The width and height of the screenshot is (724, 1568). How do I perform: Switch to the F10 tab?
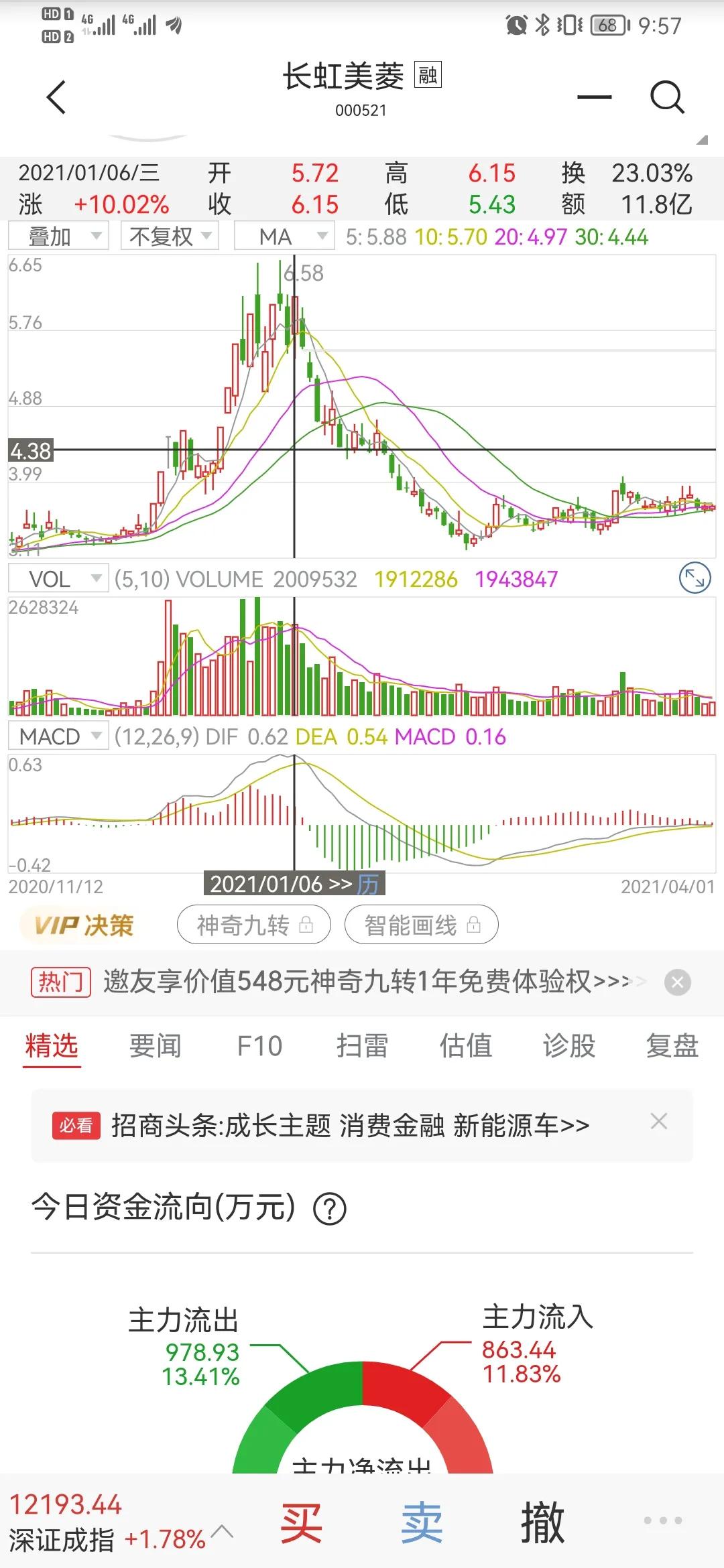tap(259, 1046)
